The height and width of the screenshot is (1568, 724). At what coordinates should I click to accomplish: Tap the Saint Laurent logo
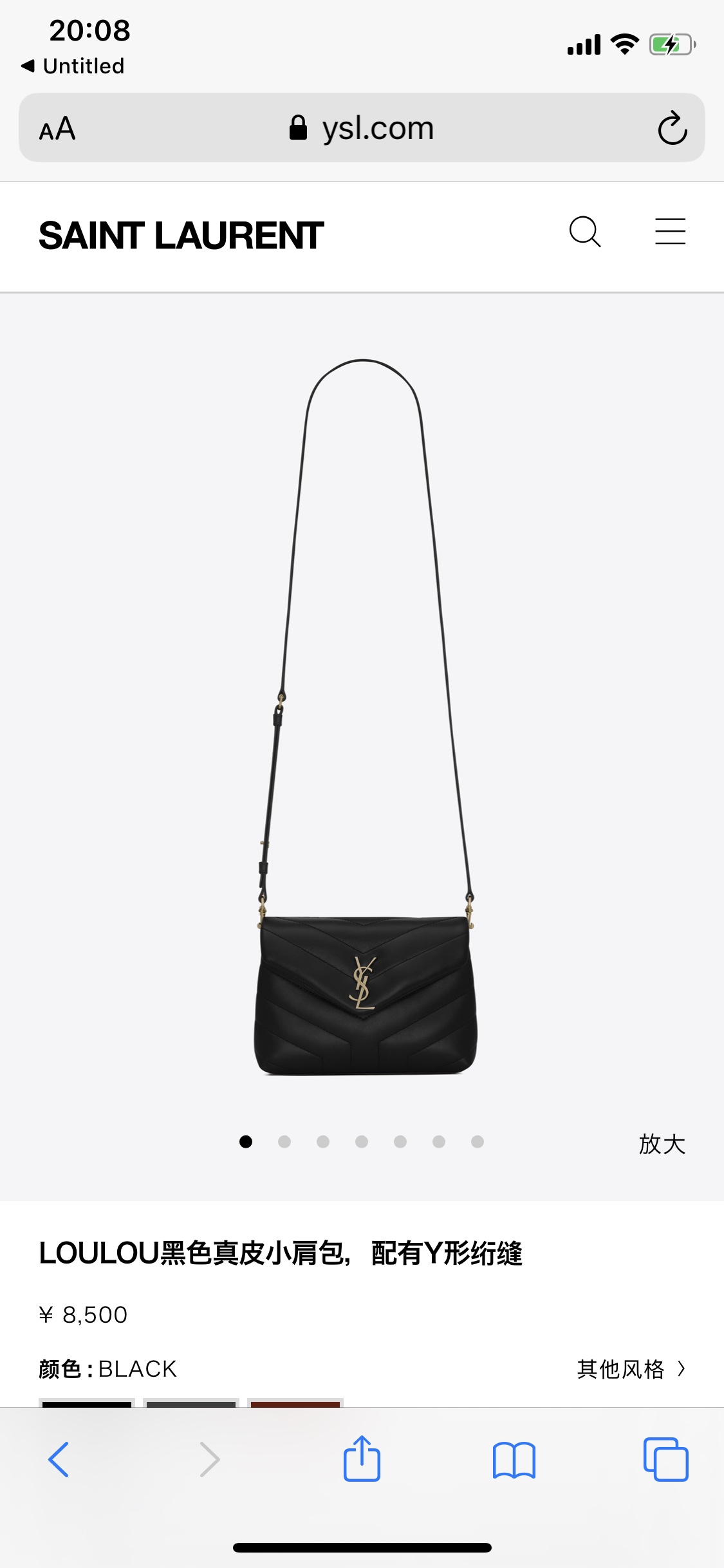point(181,234)
